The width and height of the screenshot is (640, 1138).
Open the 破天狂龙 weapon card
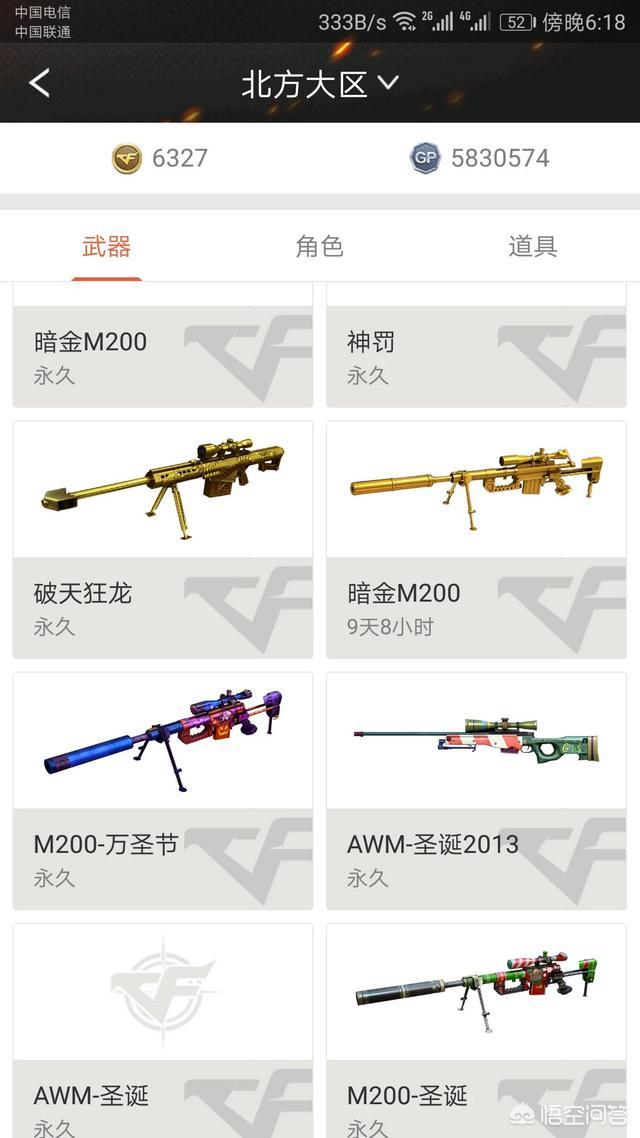(163, 539)
